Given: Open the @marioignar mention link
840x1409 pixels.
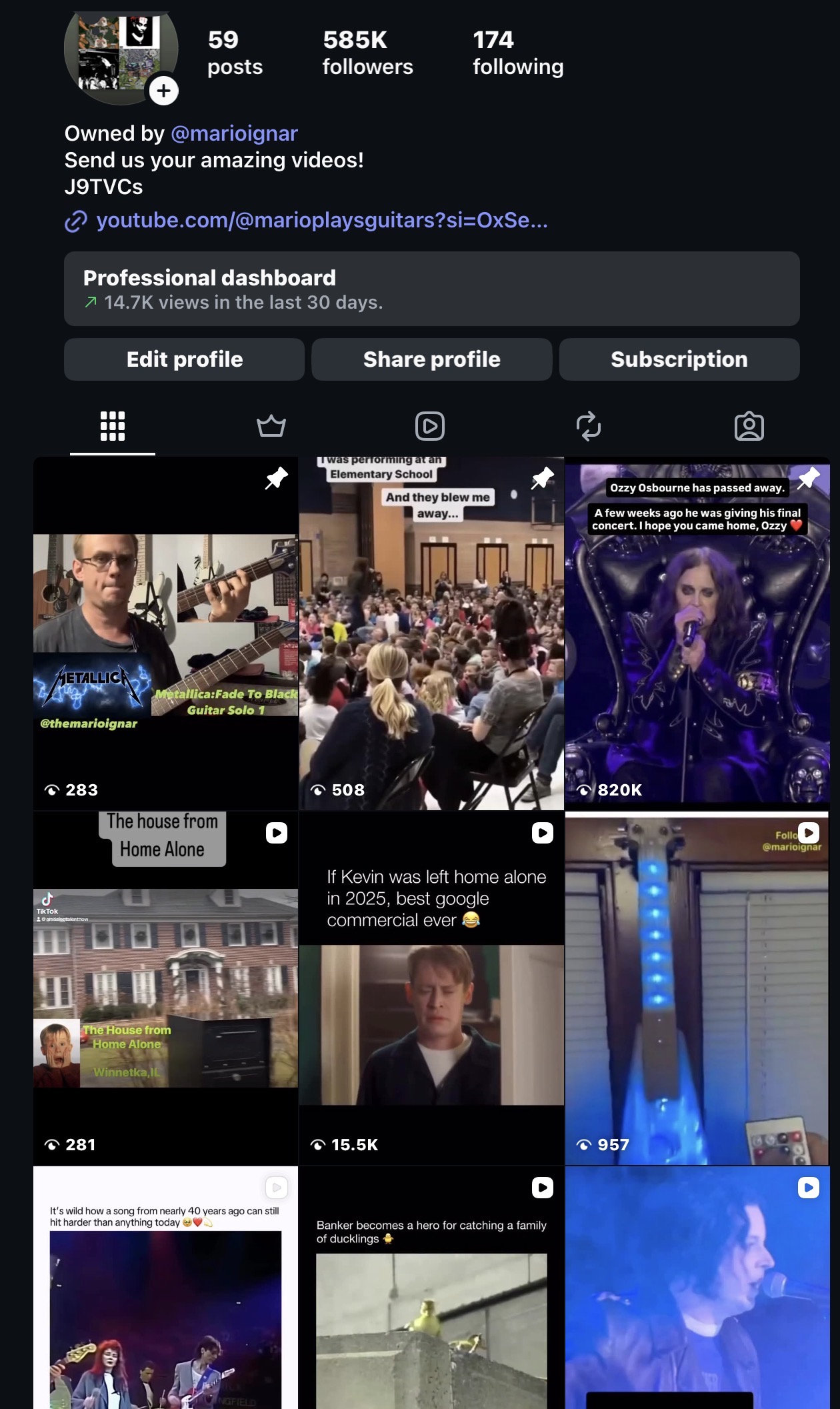Looking at the screenshot, I should click(x=234, y=133).
